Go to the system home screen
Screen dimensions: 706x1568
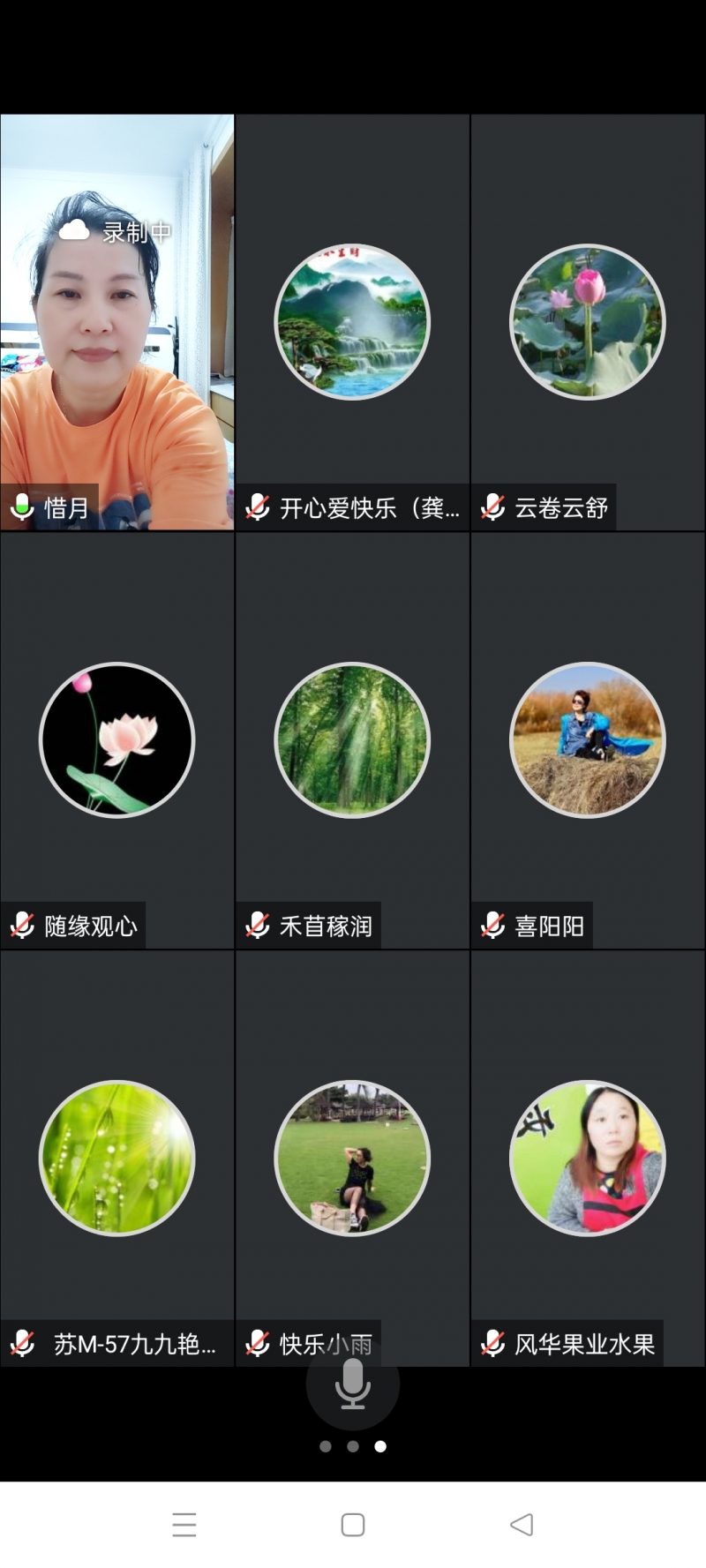(x=353, y=1524)
